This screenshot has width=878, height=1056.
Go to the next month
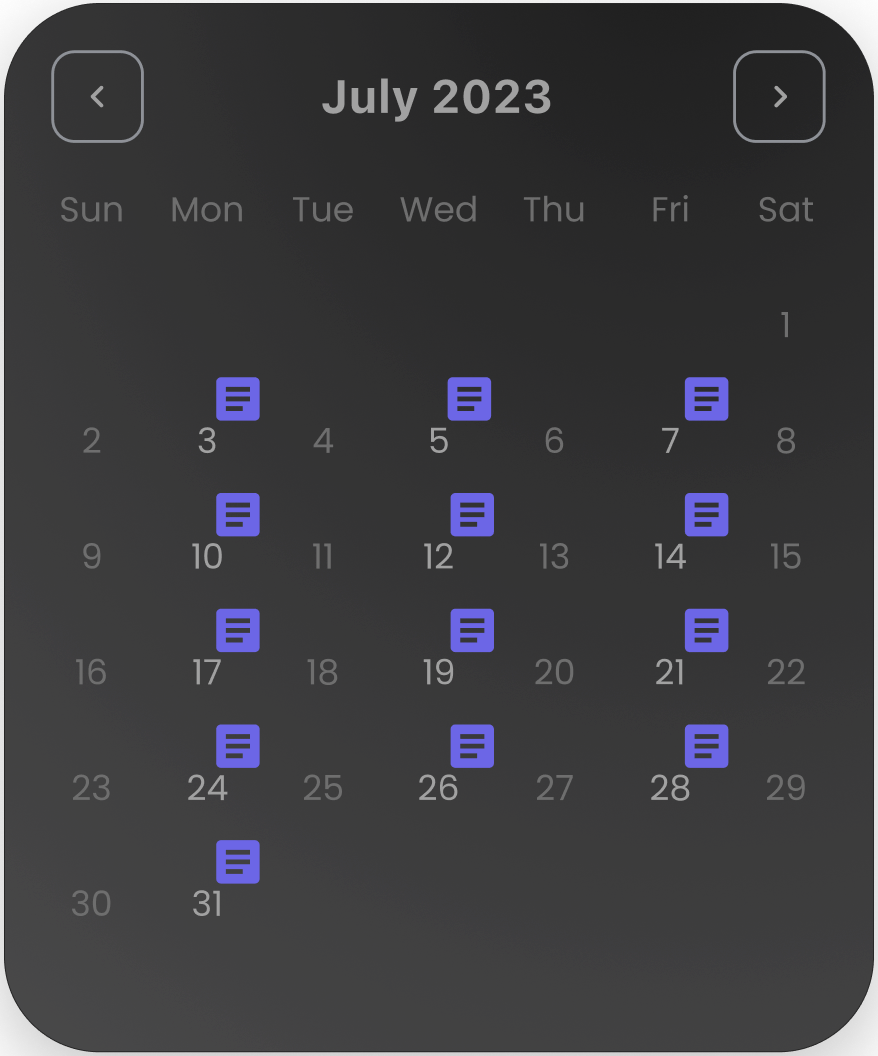click(x=779, y=96)
